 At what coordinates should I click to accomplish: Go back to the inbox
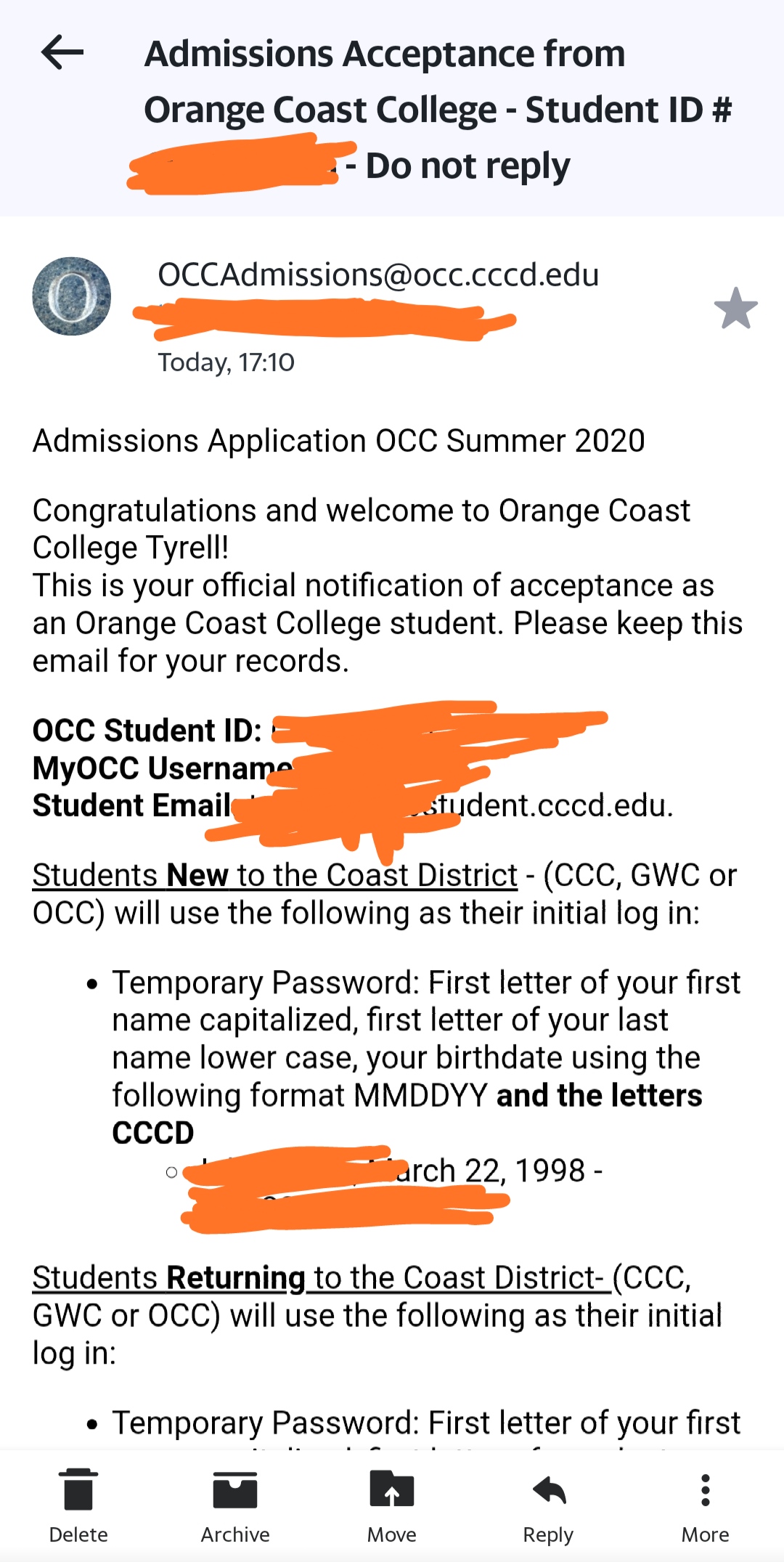62,53
